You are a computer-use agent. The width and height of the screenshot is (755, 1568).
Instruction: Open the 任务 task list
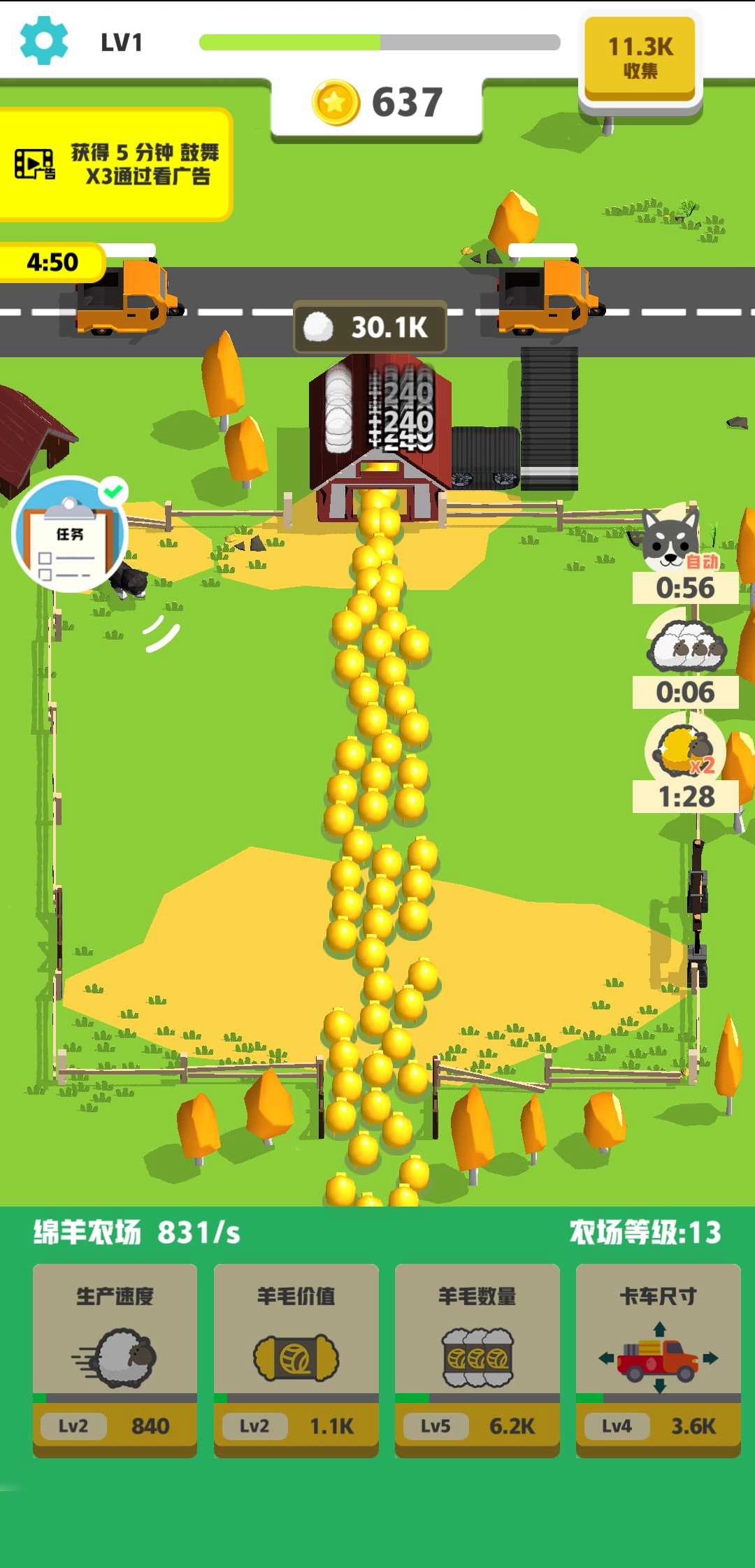[69, 535]
